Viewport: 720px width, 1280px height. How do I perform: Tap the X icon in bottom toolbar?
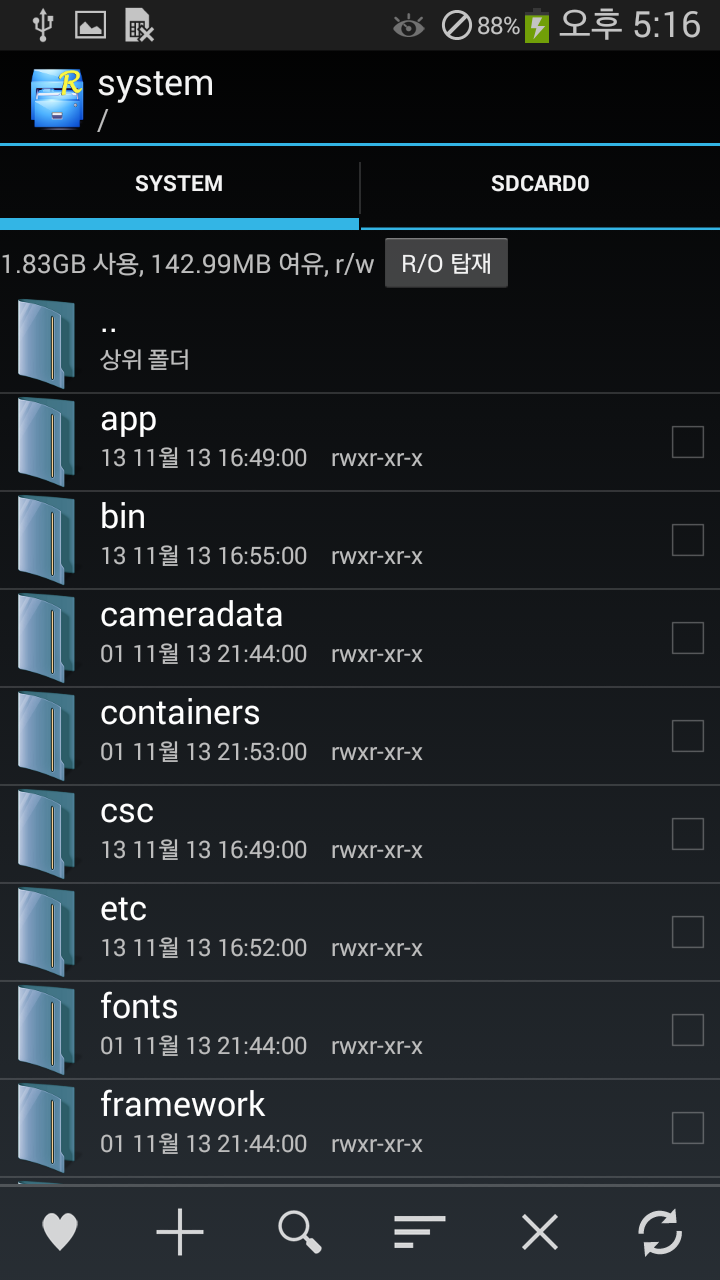540,1232
